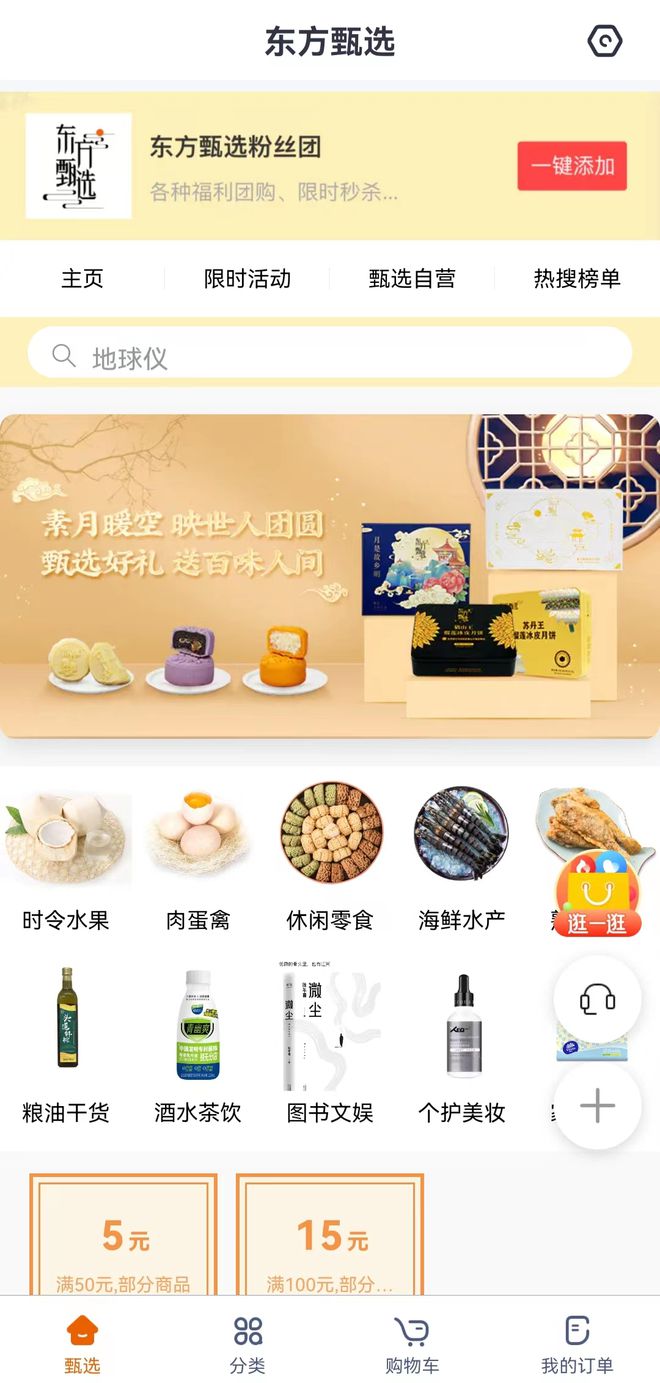This screenshot has height=1383, width=660.
Task: Open the mooncake gift promotion banner
Action: coord(330,575)
